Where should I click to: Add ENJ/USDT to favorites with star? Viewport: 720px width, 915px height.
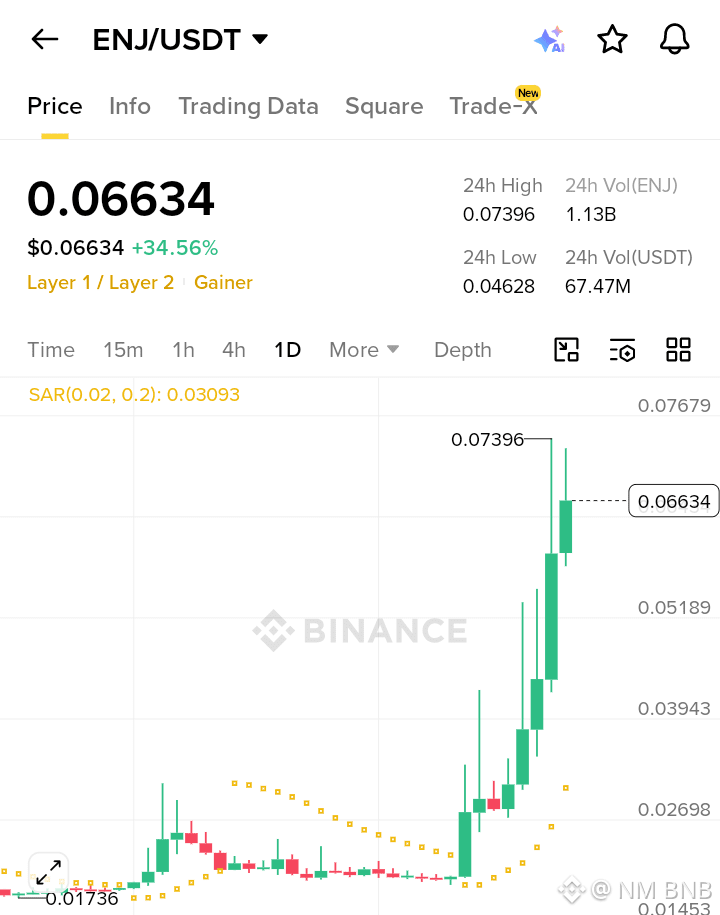pos(612,40)
